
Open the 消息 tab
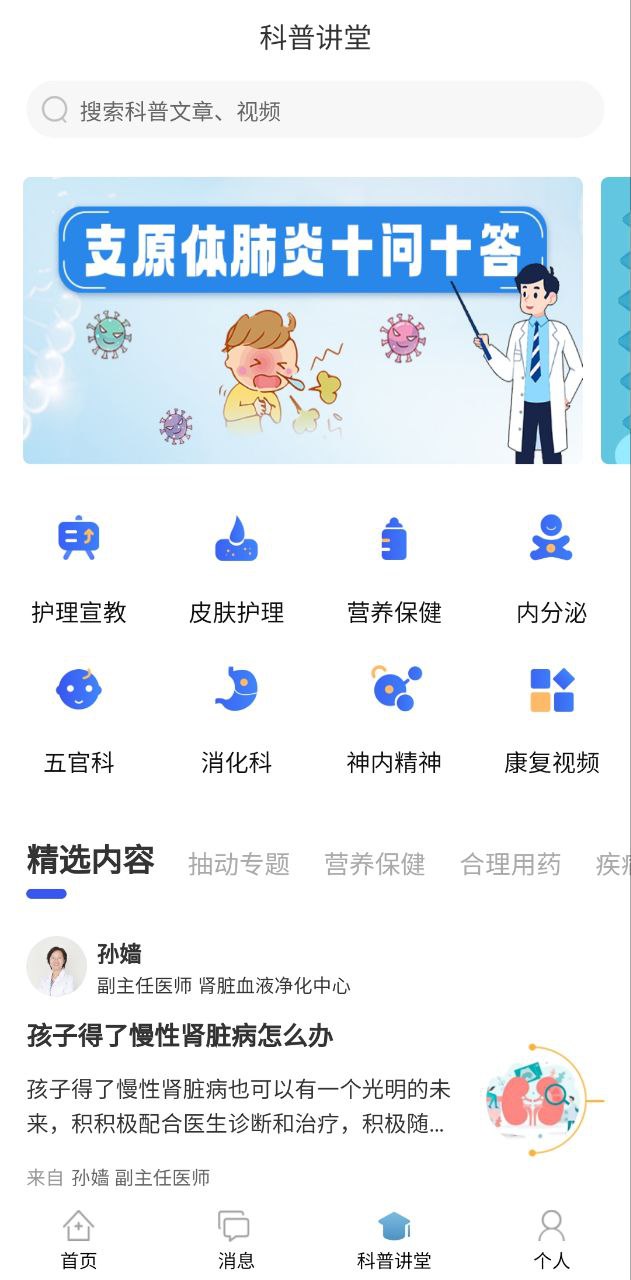[236, 1240]
